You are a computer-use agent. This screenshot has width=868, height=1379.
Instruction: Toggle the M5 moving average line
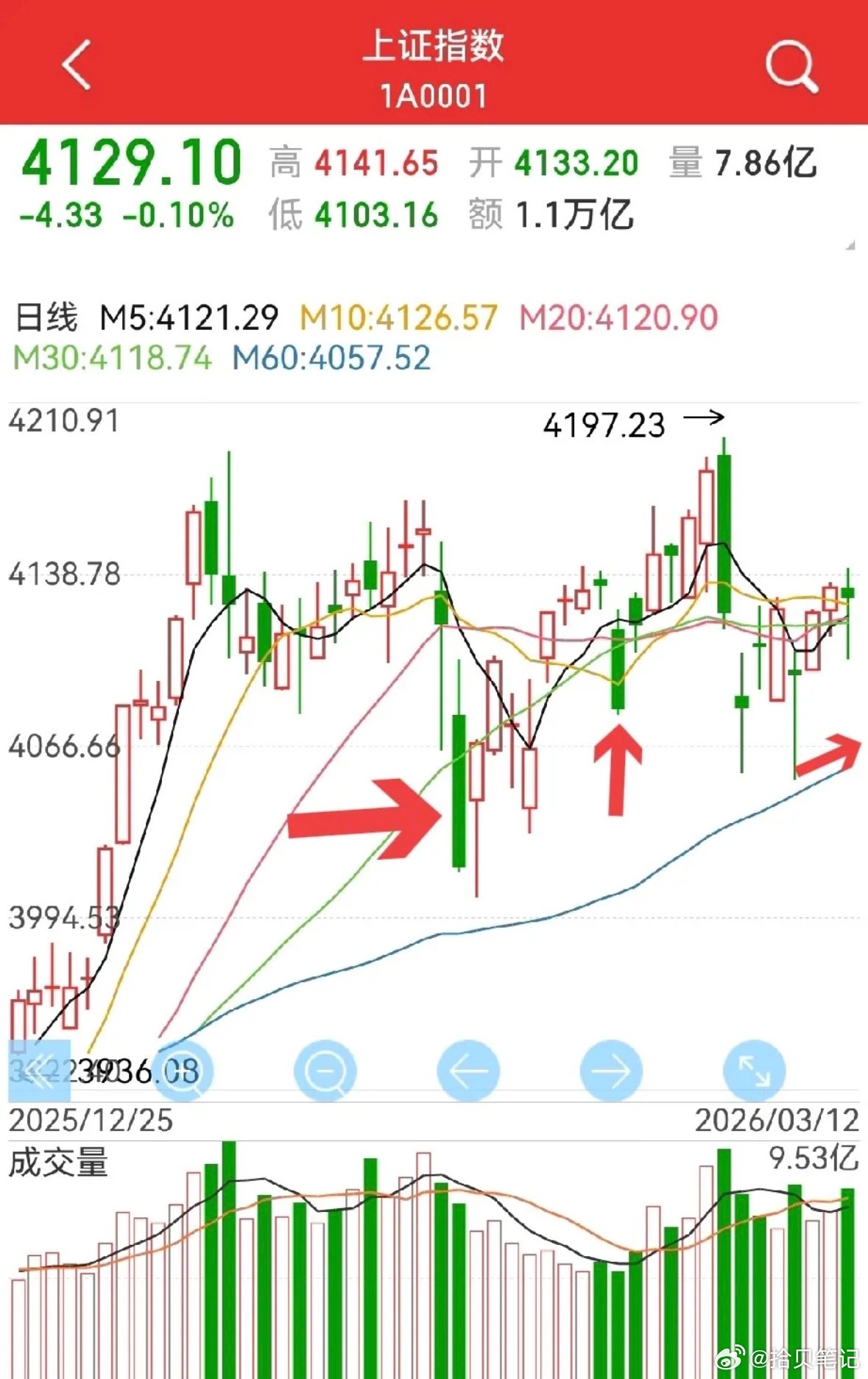point(188,316)
